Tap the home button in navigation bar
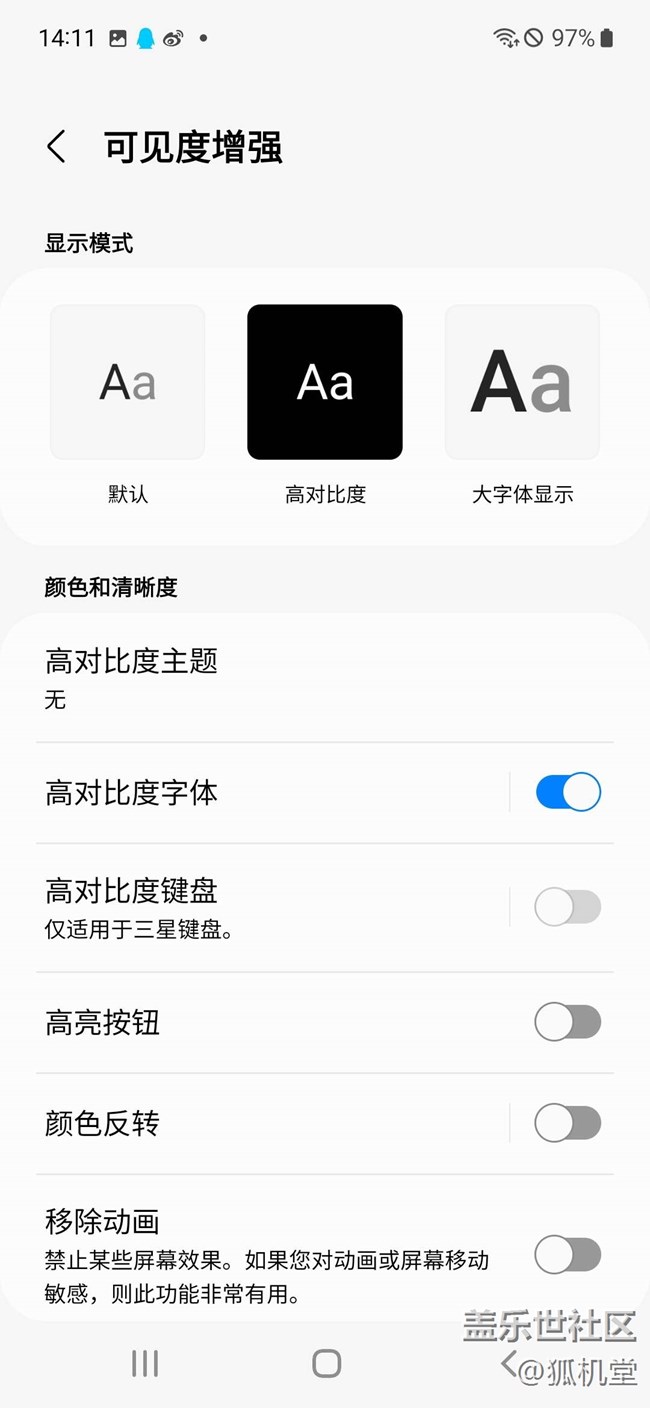 click(326, 1363)
